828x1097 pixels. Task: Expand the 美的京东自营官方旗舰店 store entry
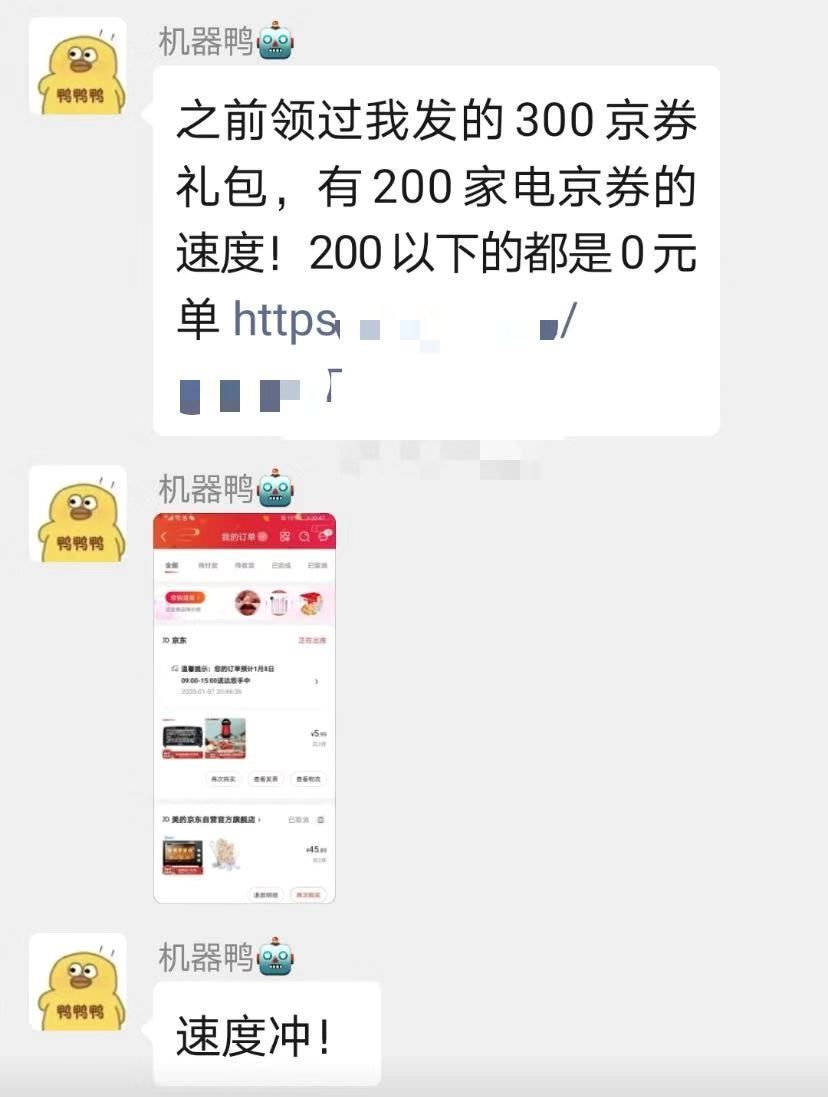[259, 819]
